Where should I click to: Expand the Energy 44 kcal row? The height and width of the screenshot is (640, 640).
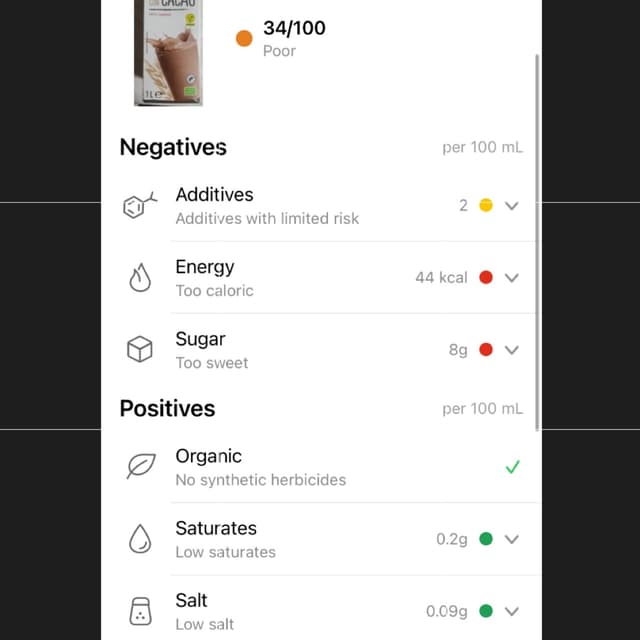tap(512, 278)
